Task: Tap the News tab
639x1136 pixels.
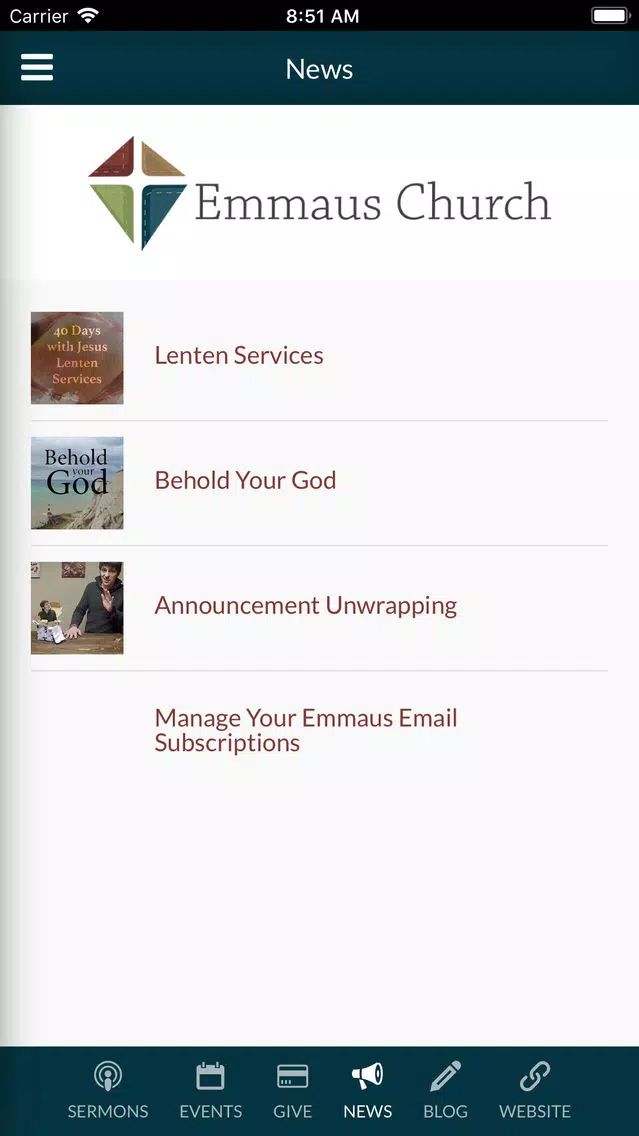Action: [367, 1090]
